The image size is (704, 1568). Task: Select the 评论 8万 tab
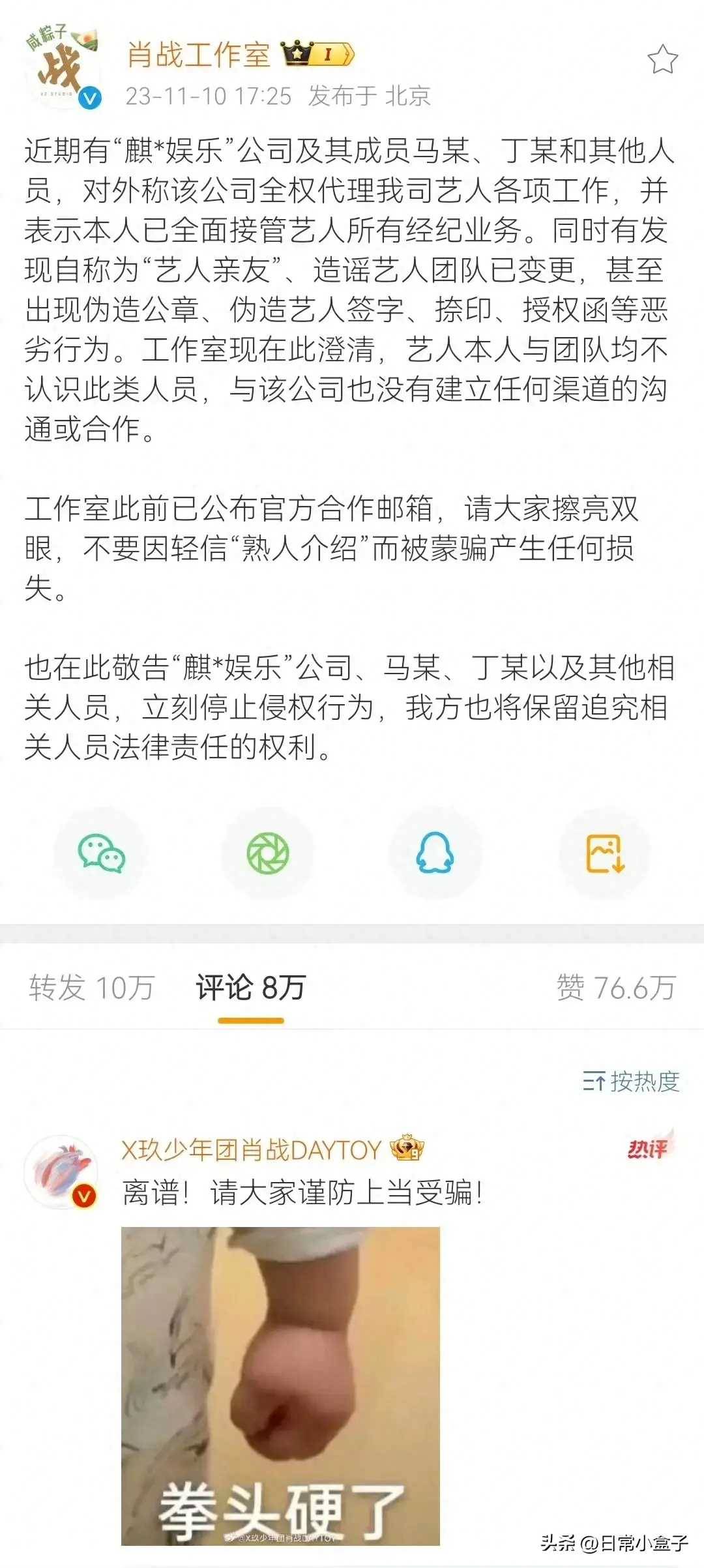pyautogui.click(x=251, y=988)
